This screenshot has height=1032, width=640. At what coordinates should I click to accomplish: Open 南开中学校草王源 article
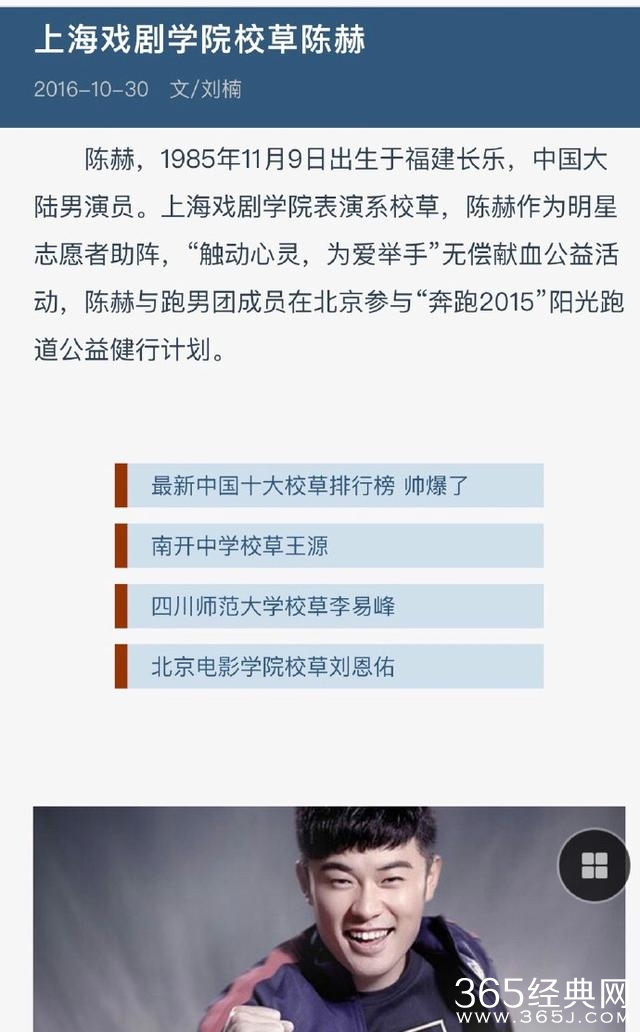(x=240, y=546)
